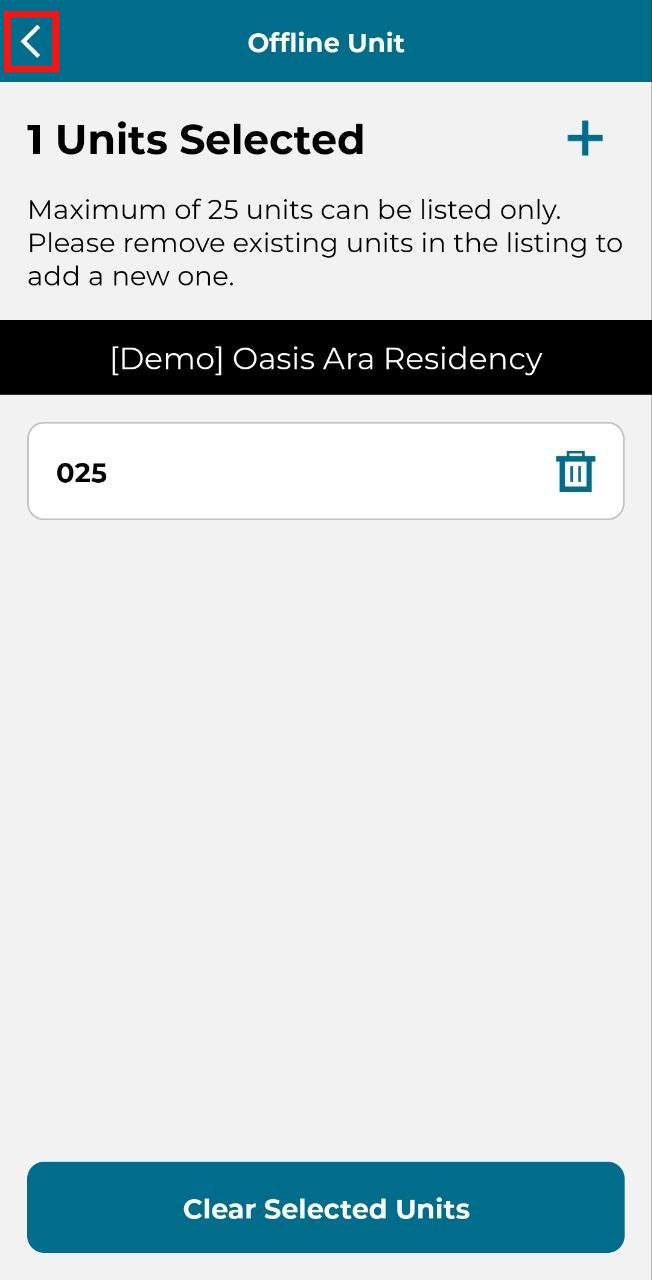Open unit 025 entry

[280, 472]
